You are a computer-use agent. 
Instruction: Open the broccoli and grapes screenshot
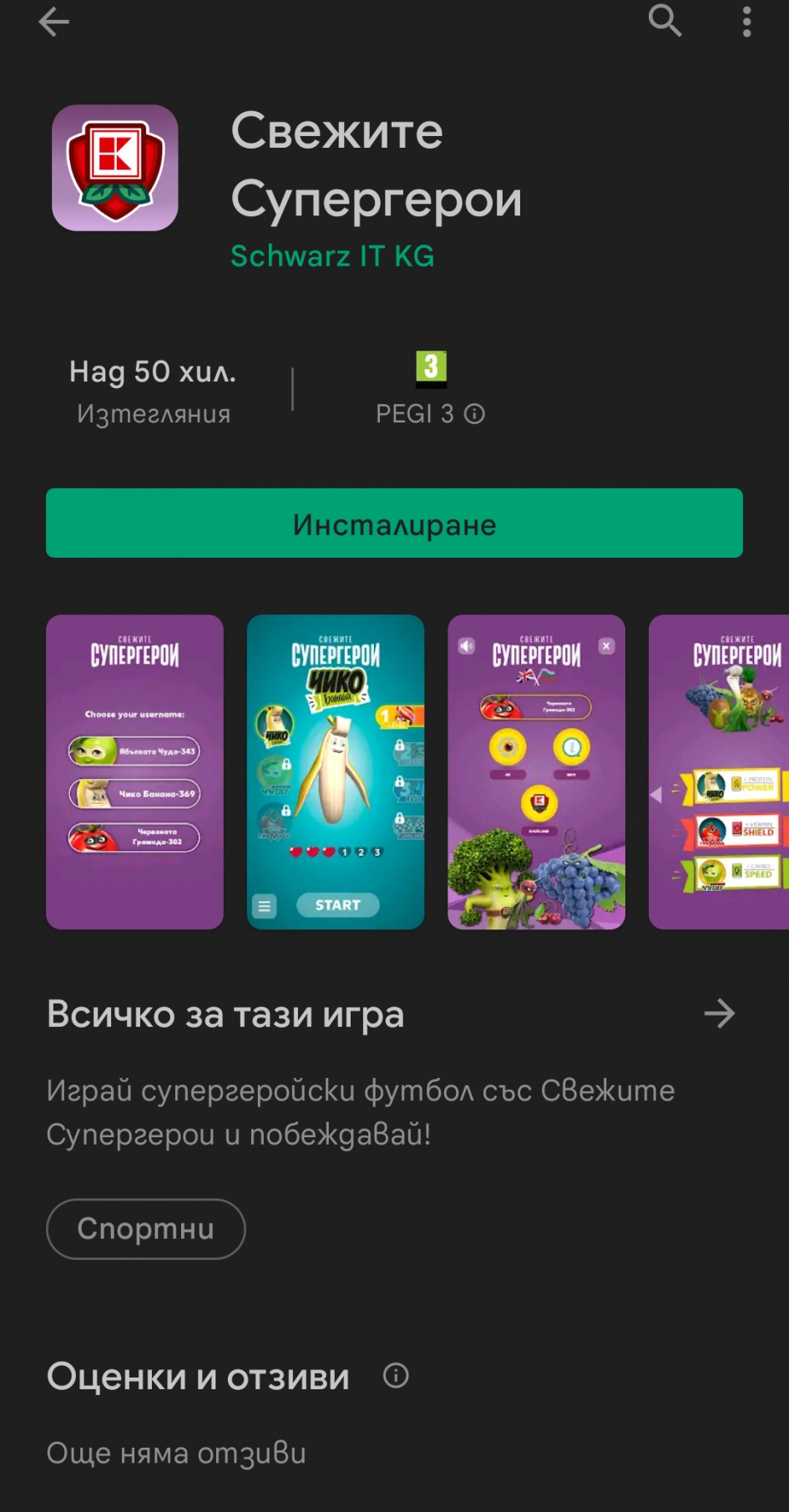tap(536, 771)
